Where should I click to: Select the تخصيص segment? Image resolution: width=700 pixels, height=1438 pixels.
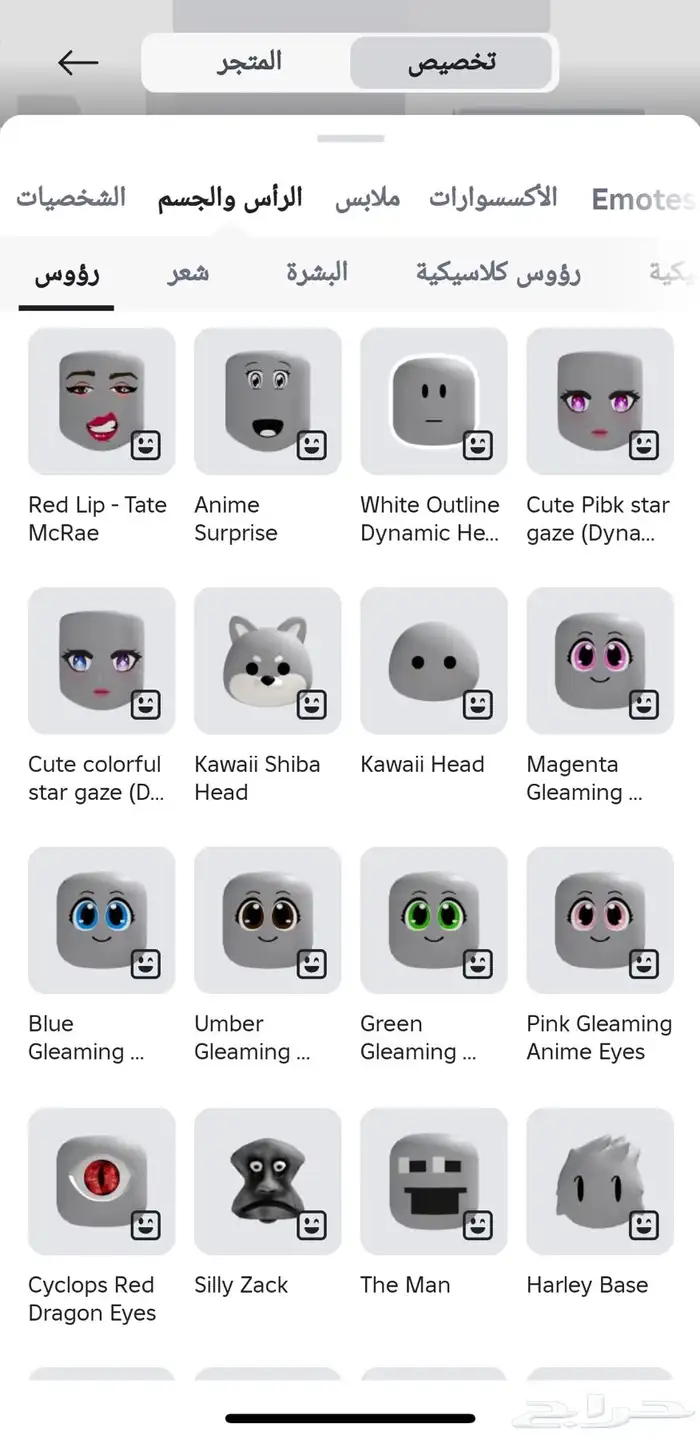(451, 63)
